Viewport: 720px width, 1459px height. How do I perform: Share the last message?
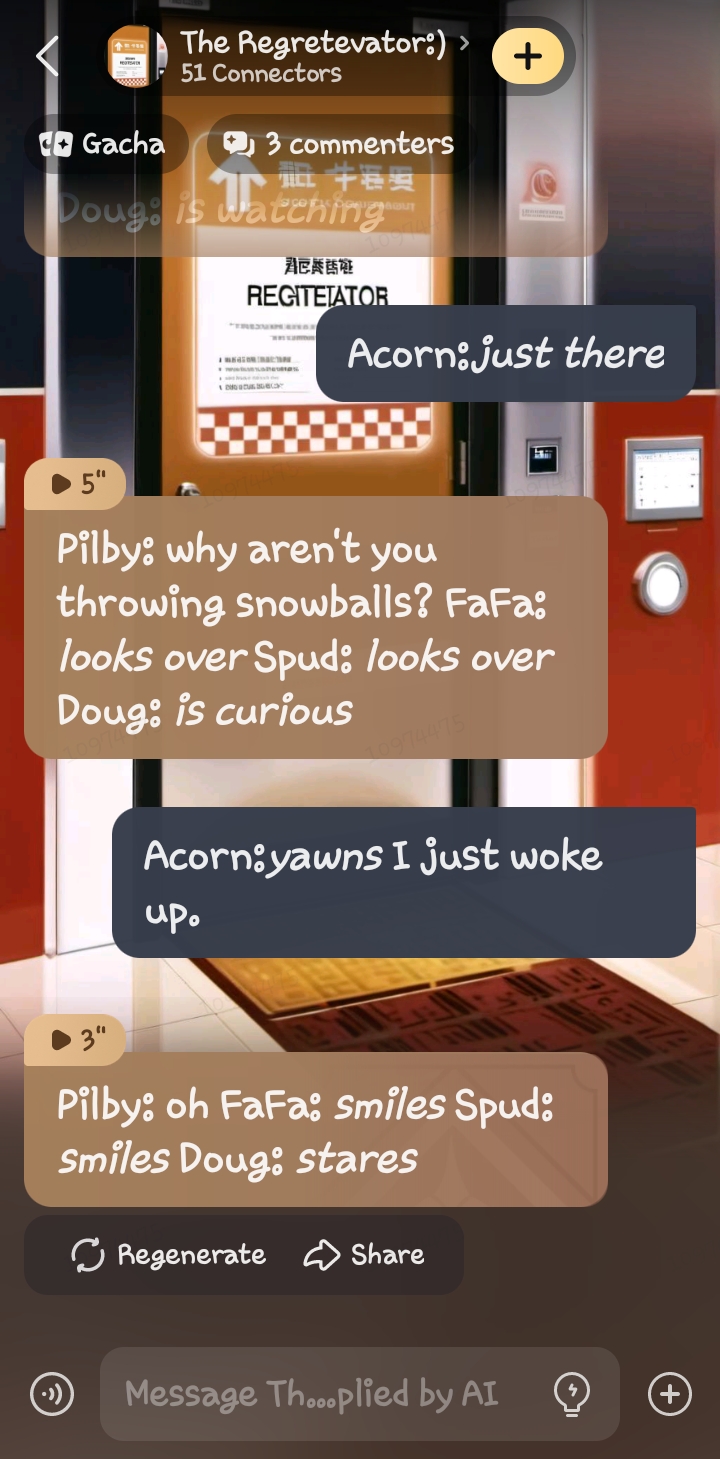point(365,1255)
